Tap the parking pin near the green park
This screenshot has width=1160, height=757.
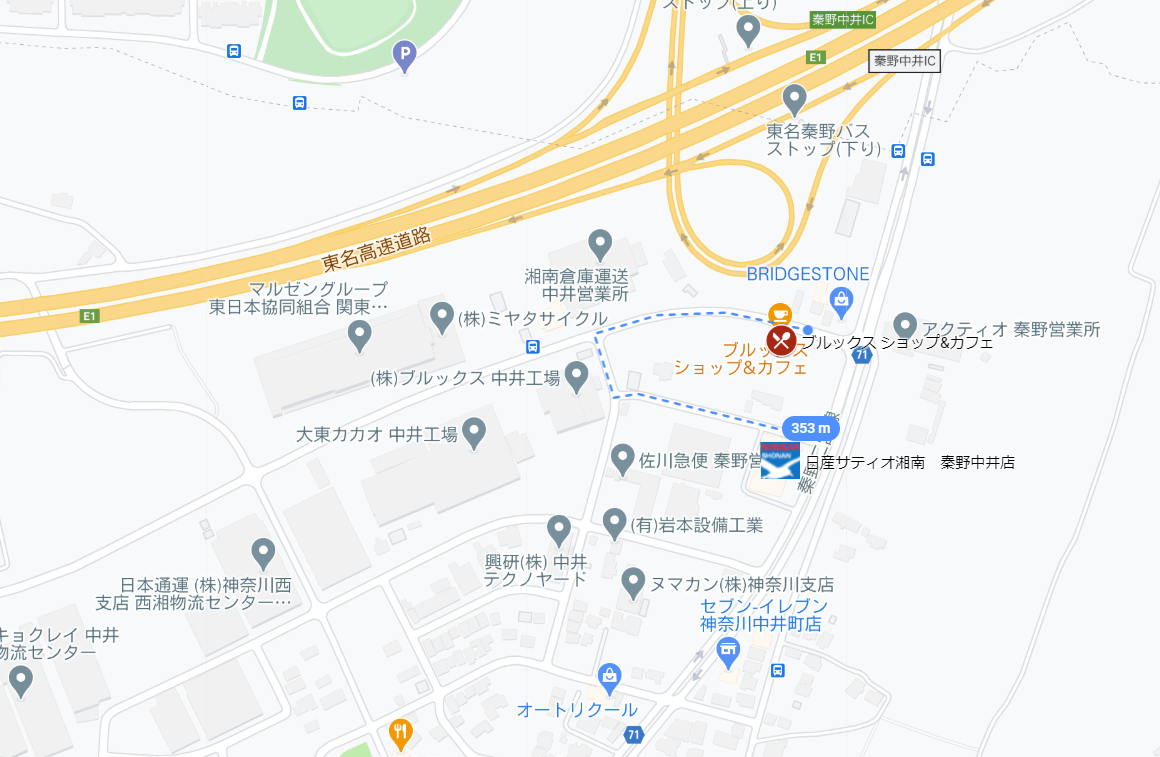click(x=404, y=55)
